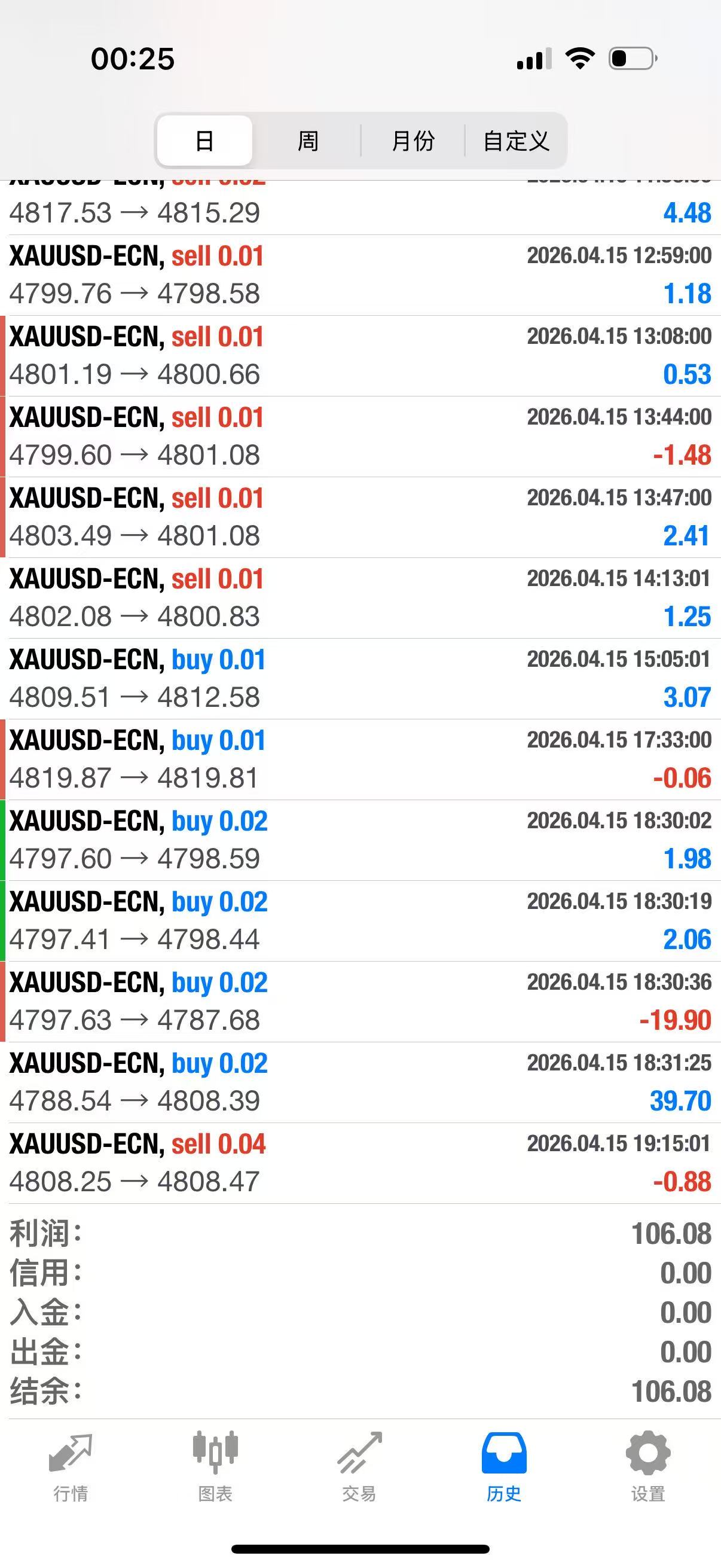Viewport: 721px width, 1568px height.
Task: Expand the buy 0.02 trade at 18:30:02
Action: tap(360, 841)
